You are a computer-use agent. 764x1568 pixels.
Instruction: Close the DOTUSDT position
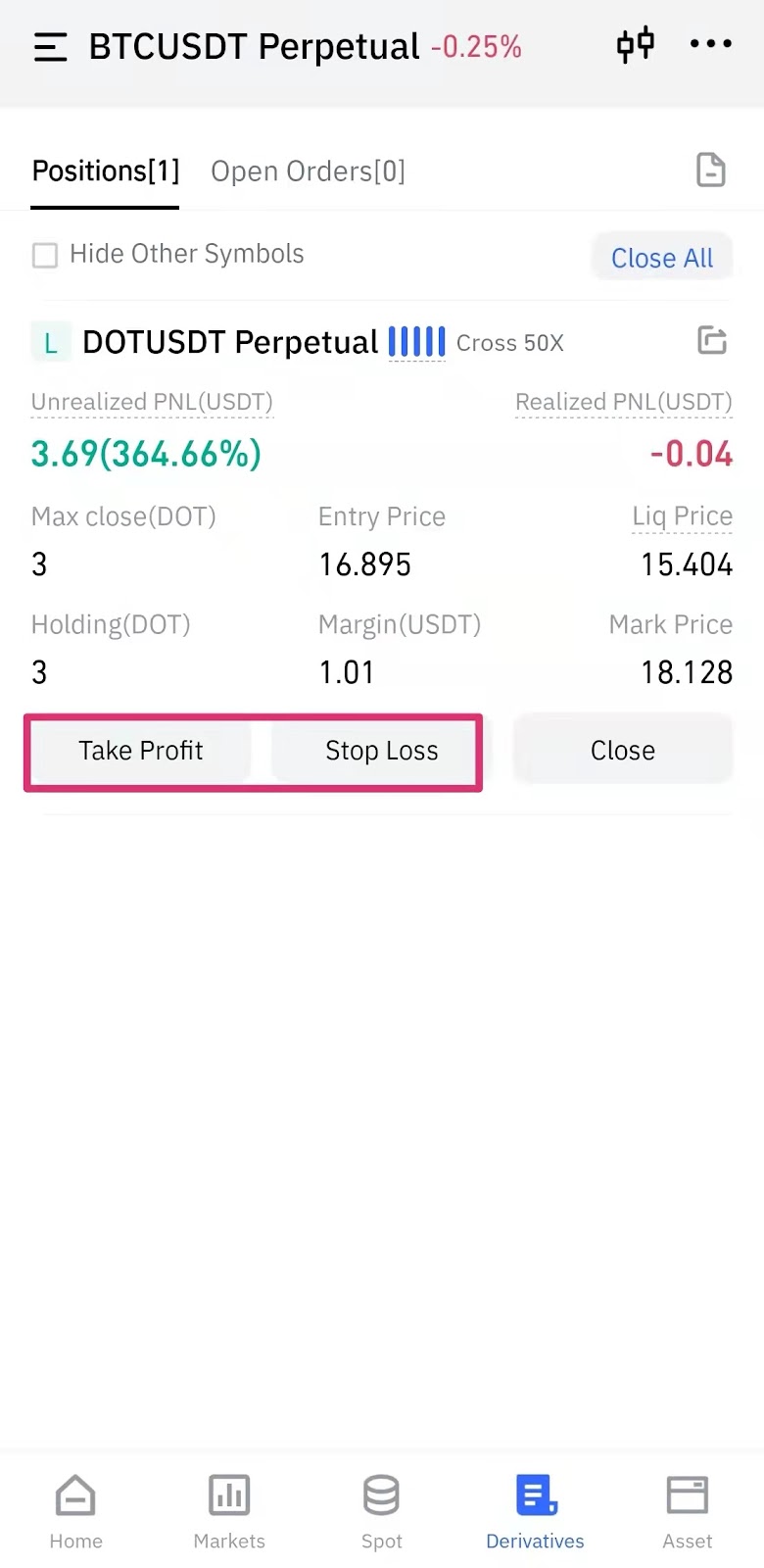623,751
